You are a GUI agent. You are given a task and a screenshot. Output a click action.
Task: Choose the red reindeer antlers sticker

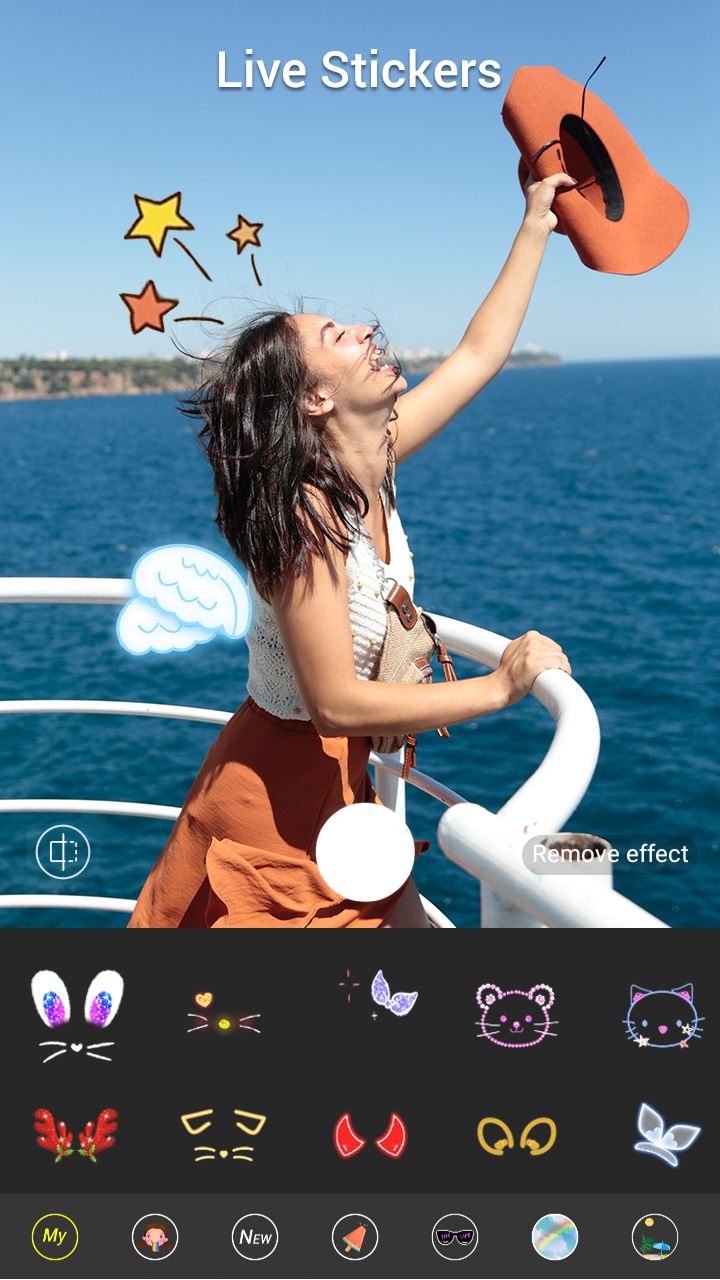(77, 1134)
